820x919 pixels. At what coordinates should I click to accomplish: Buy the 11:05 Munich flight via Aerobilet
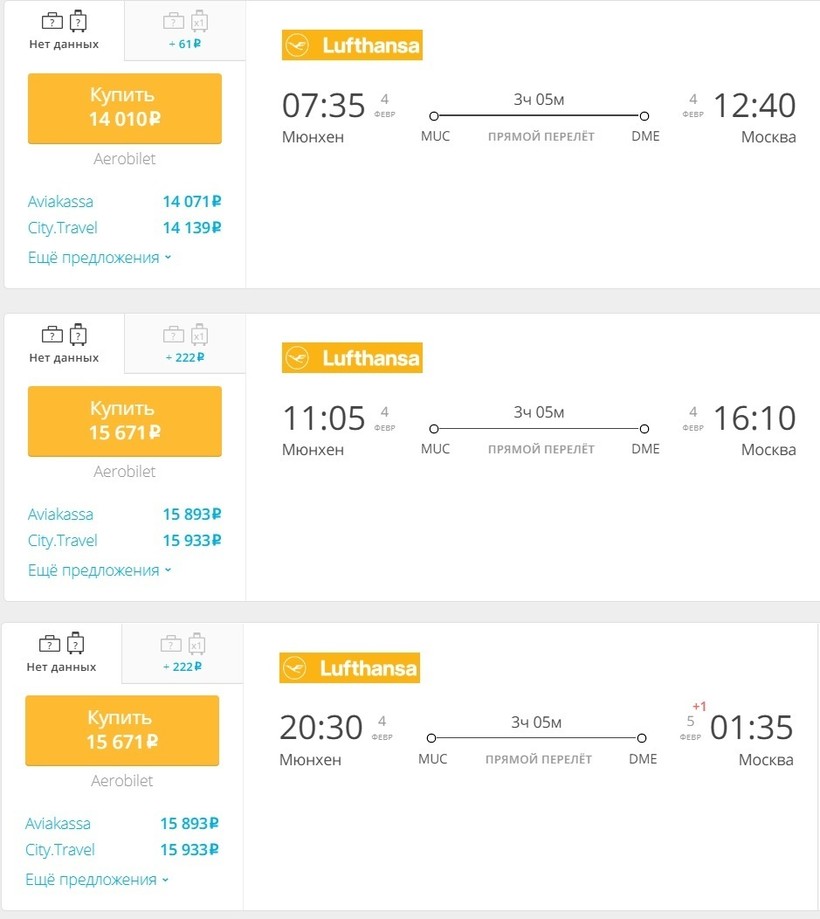(x=125, y=421)
